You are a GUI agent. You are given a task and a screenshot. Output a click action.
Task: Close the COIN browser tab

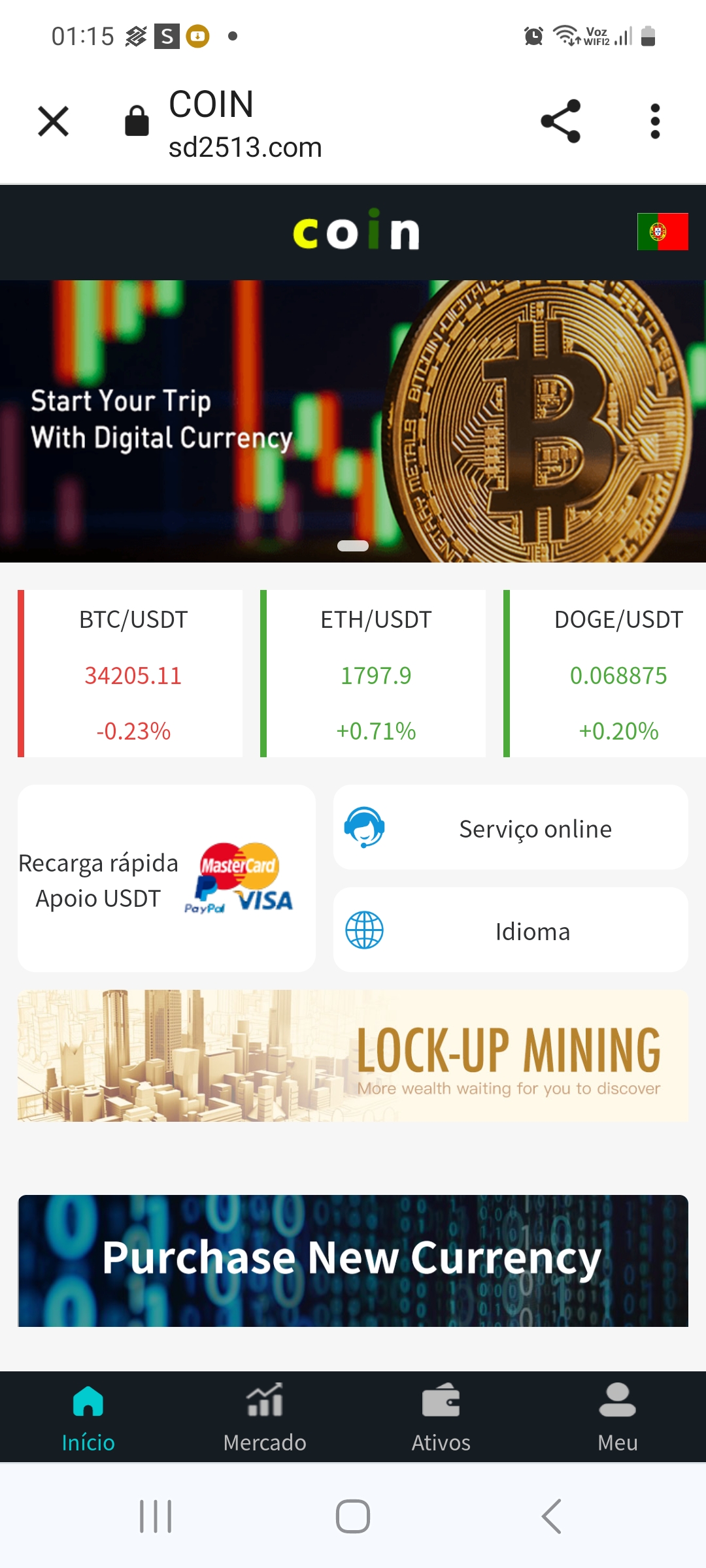click(53, 122)
